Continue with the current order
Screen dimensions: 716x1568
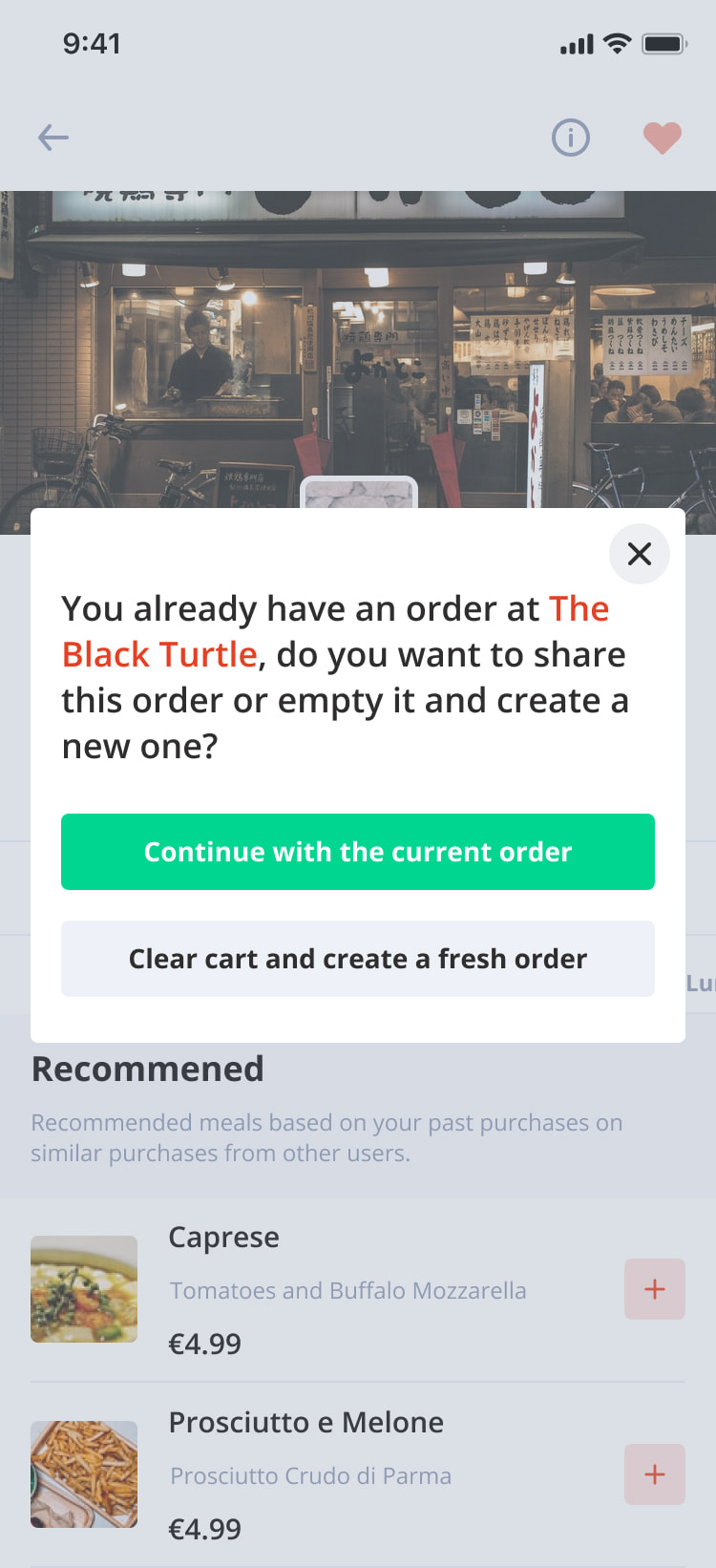point(358,852)
